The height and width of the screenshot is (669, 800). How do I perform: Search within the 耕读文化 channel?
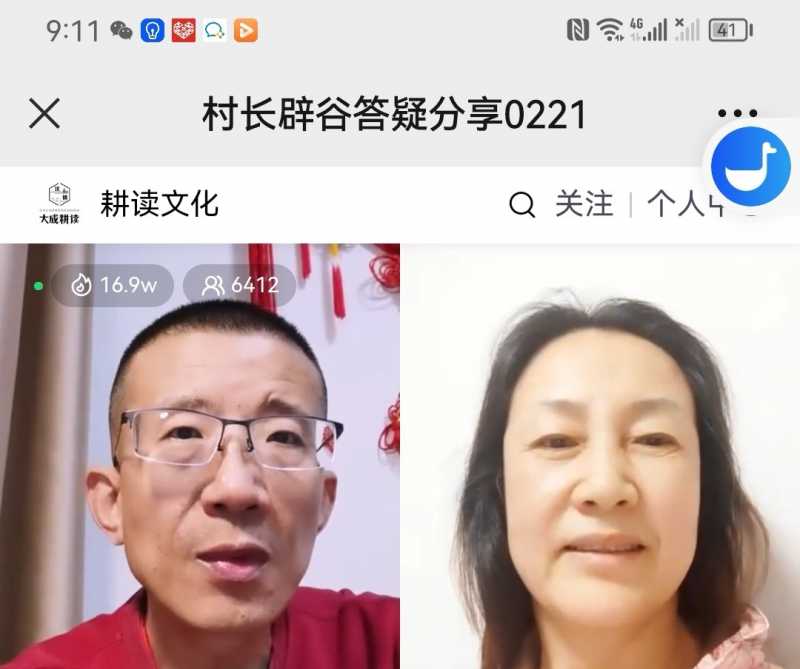(522, 205)
